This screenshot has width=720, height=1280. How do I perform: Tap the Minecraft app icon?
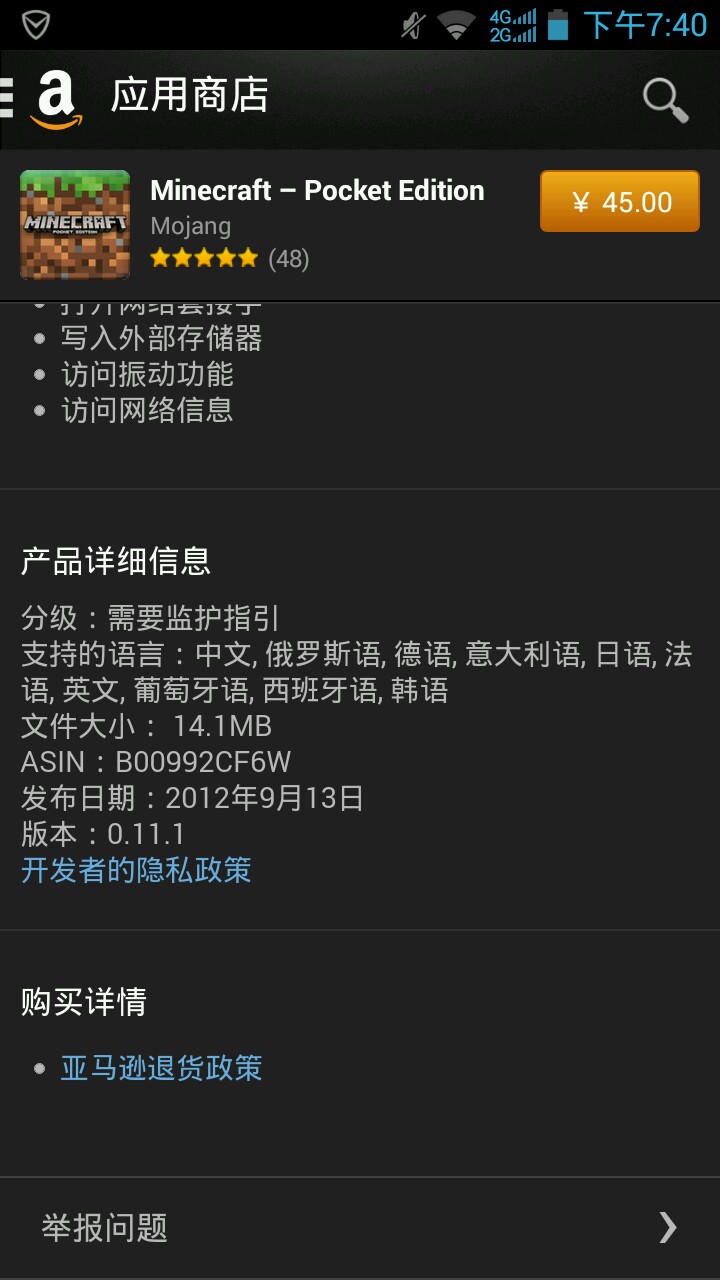(x=75, y=224)
